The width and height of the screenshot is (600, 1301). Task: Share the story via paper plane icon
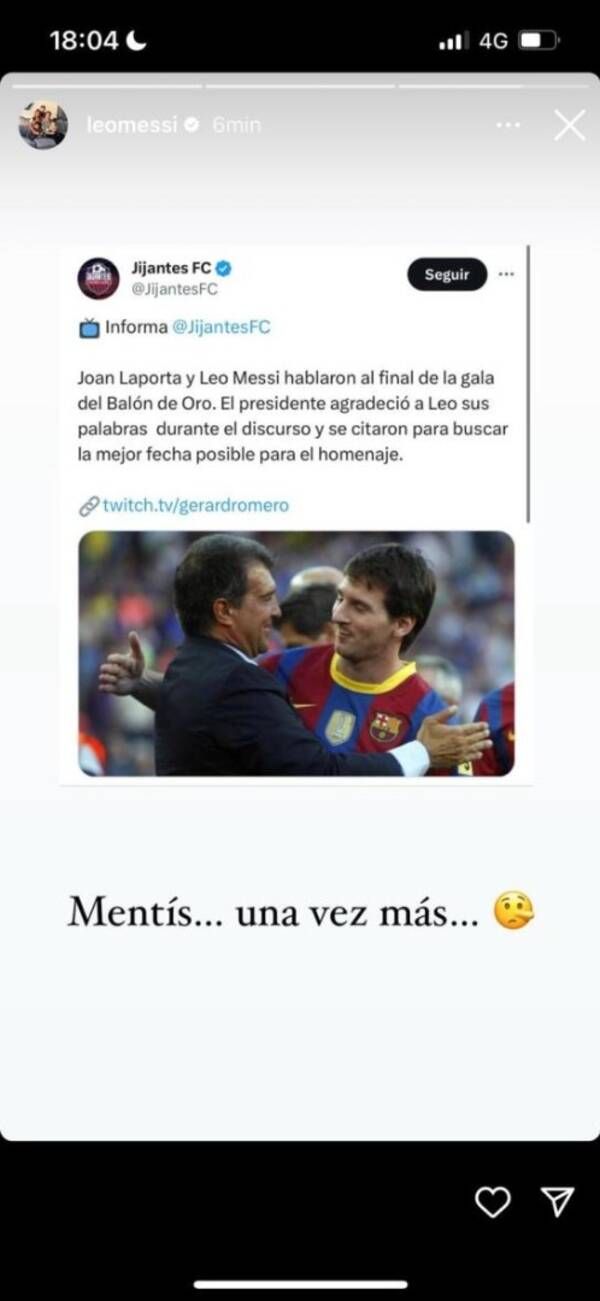(x=556, y=1201)
